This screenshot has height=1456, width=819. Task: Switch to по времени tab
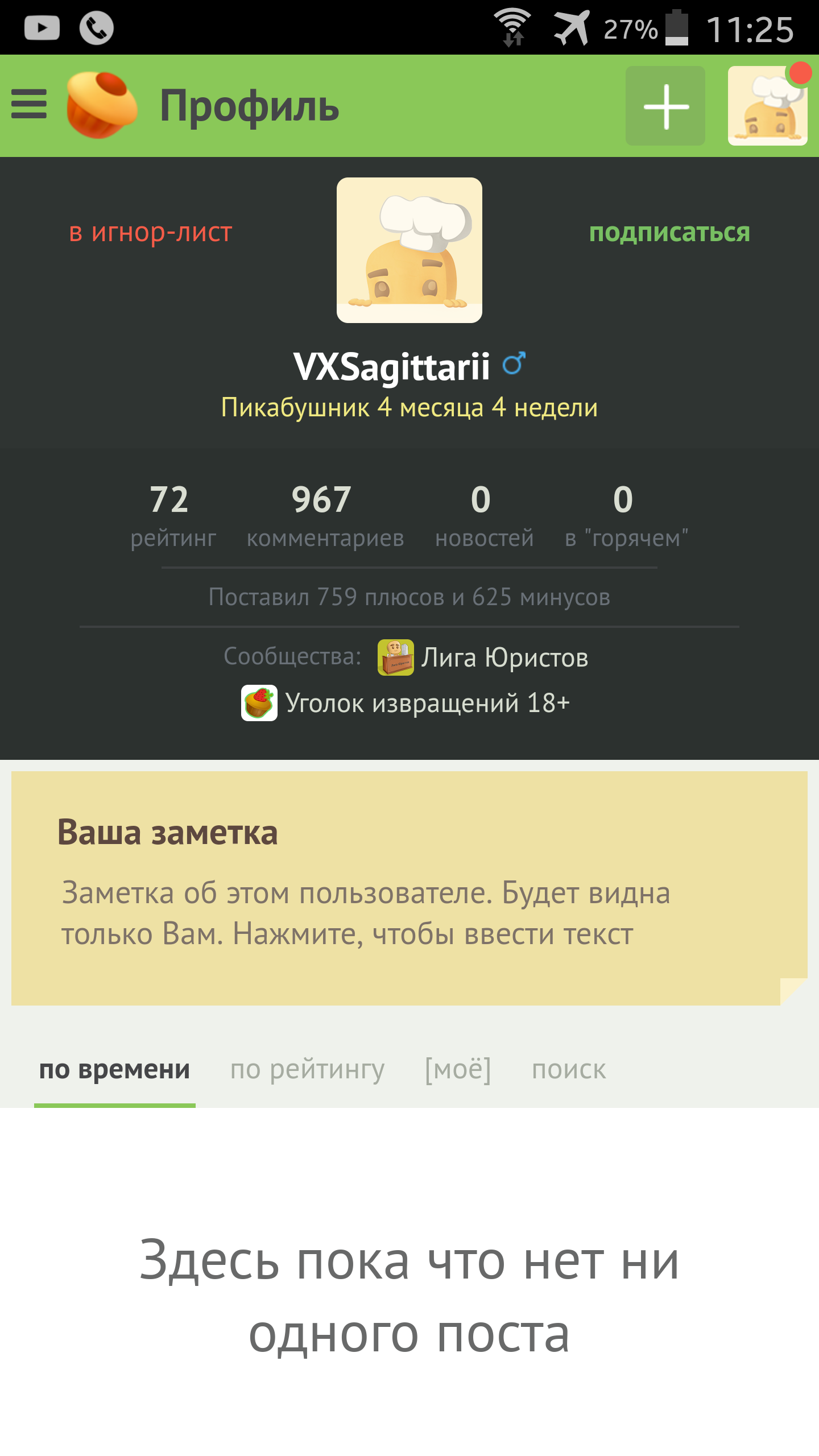pos(114,1070)
